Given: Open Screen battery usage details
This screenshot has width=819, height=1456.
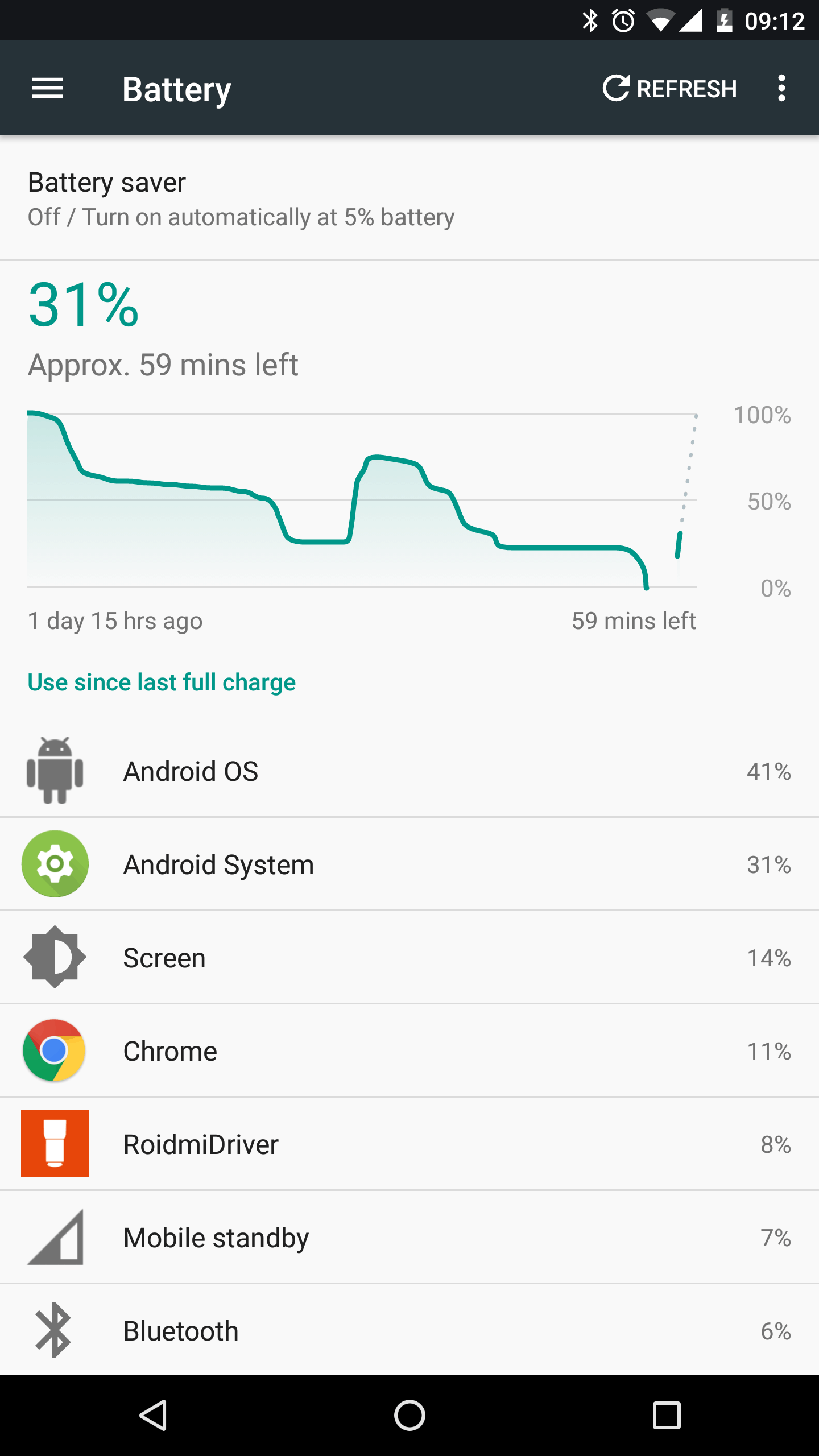Looking at the screenshot, I should (x=409, y=957).
